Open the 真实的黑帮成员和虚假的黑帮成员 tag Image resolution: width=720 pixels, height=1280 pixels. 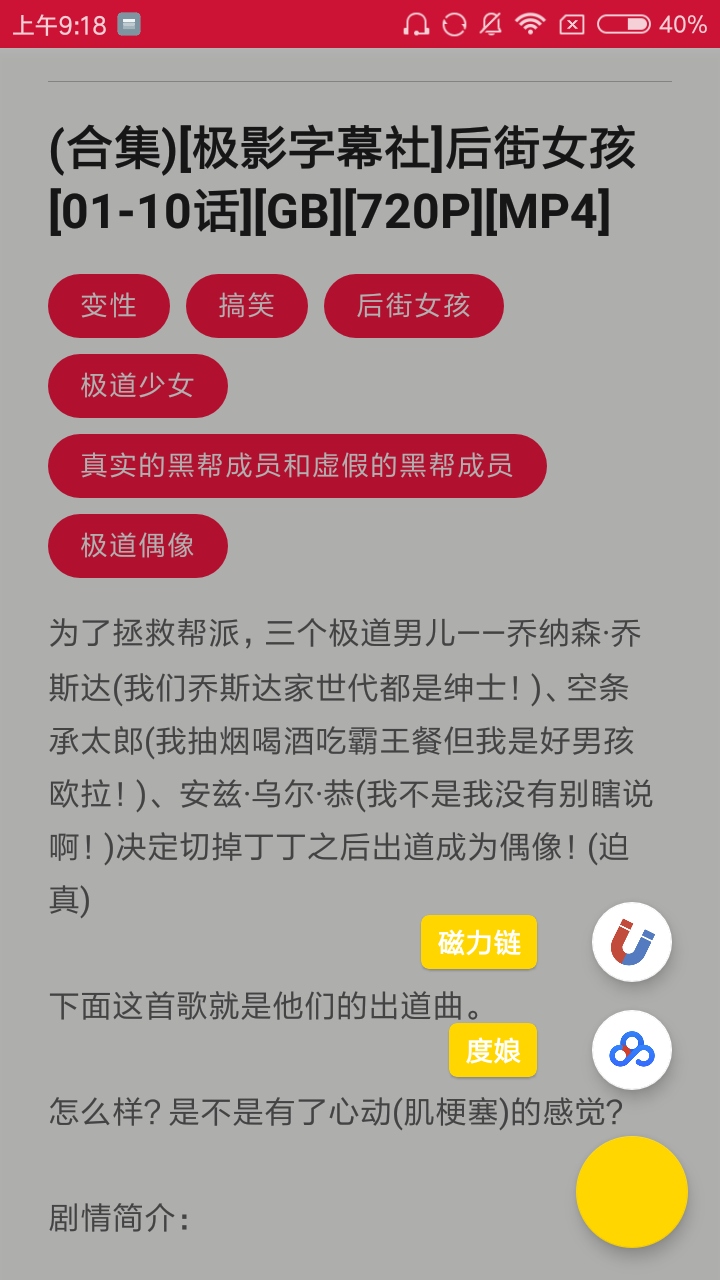point(297,466)
